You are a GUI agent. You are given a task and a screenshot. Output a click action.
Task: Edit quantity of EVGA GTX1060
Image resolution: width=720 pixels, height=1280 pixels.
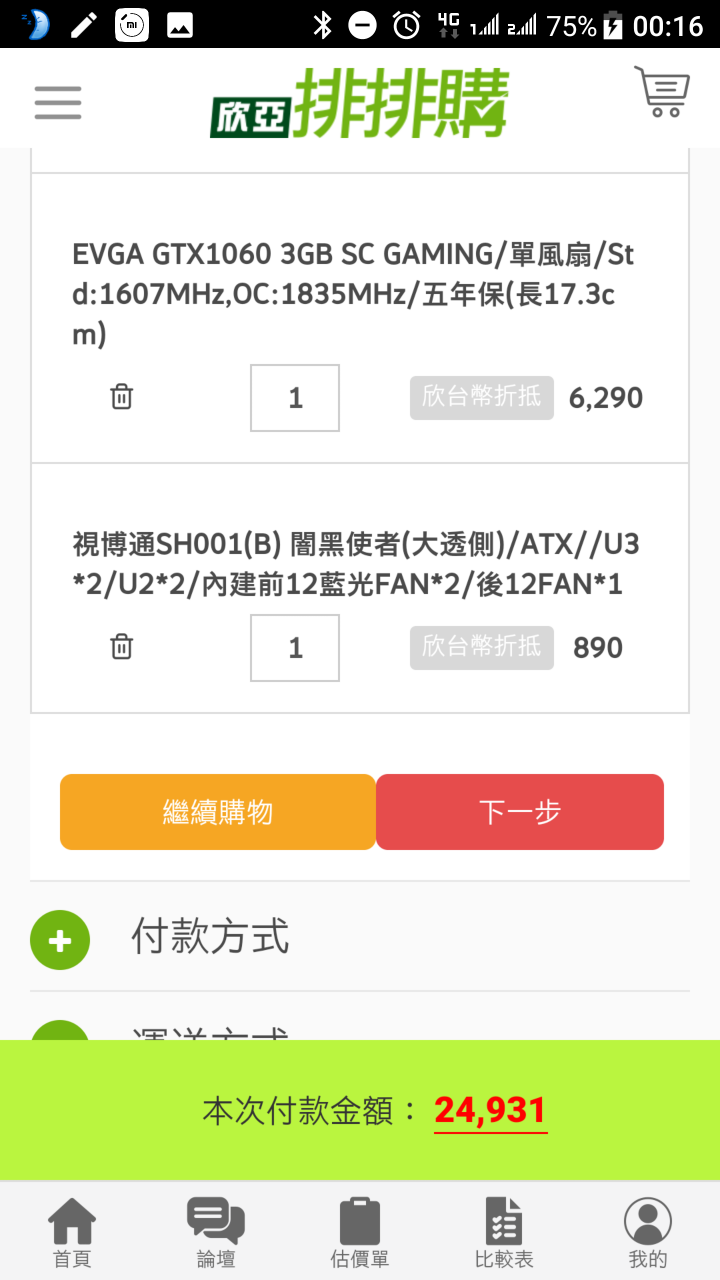pyautogui.click(x=295, y=398)
